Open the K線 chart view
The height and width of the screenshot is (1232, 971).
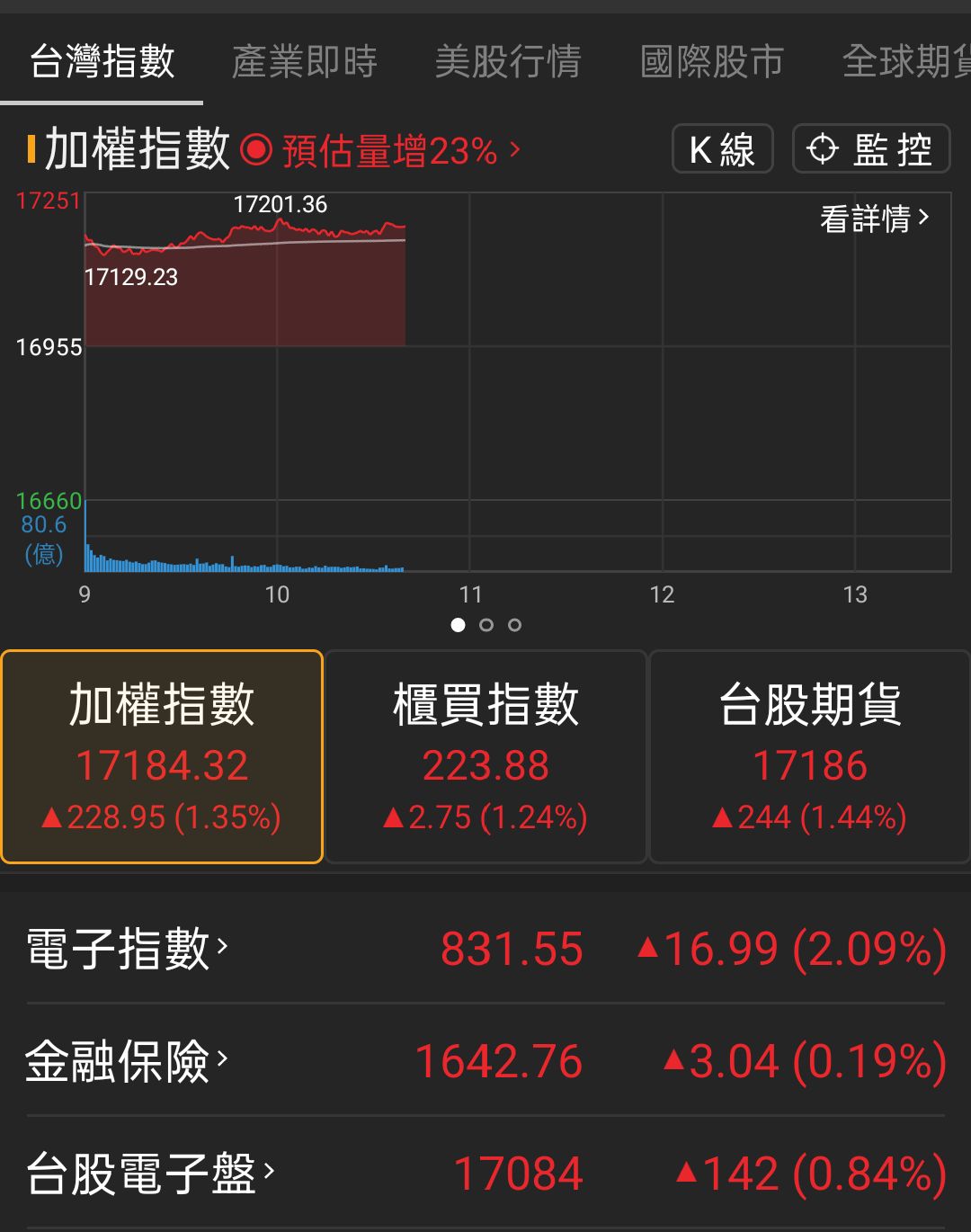(x=722, y=149)
